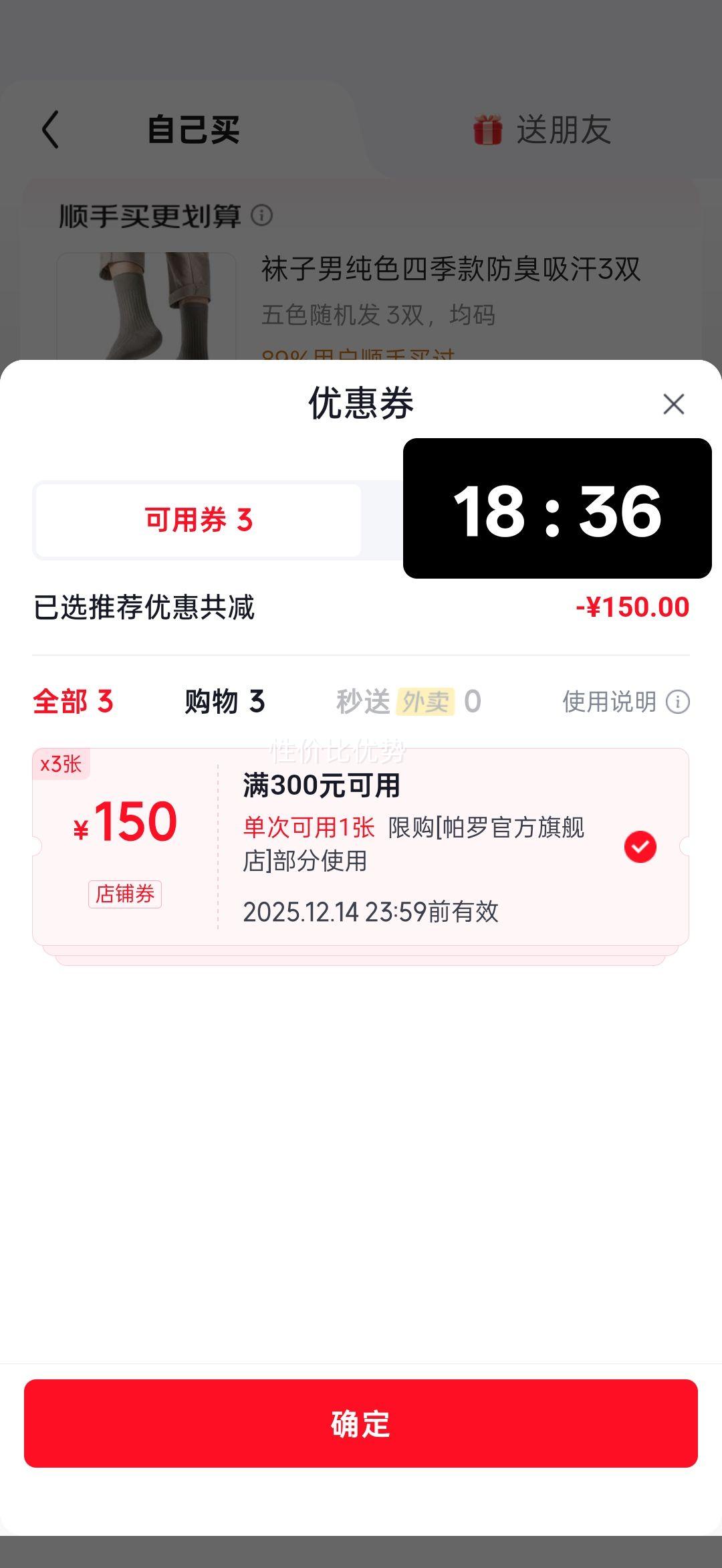The image size is (722, 1568).
Task: Close the 优惠券 coupon panel
Action: tap(673, 403)
